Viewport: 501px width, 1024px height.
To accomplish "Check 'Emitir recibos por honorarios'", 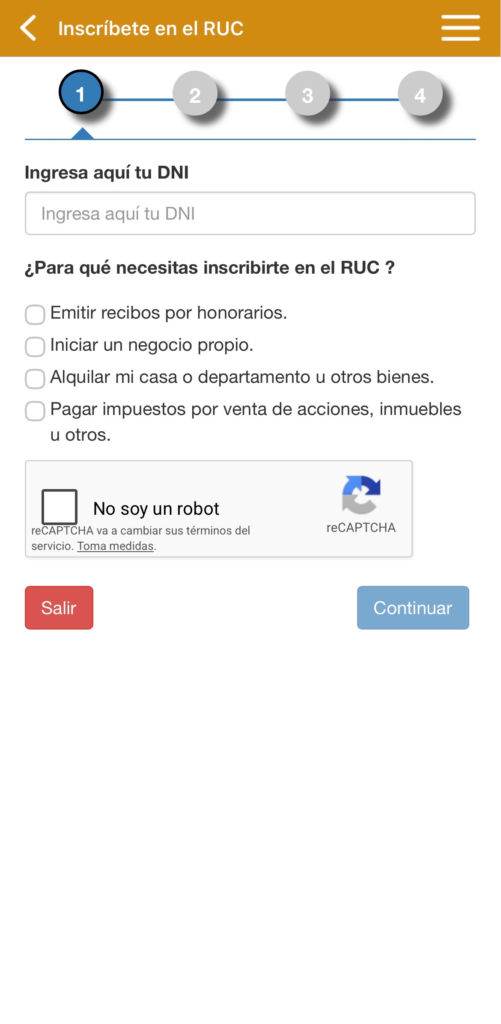I will [35, 314].
